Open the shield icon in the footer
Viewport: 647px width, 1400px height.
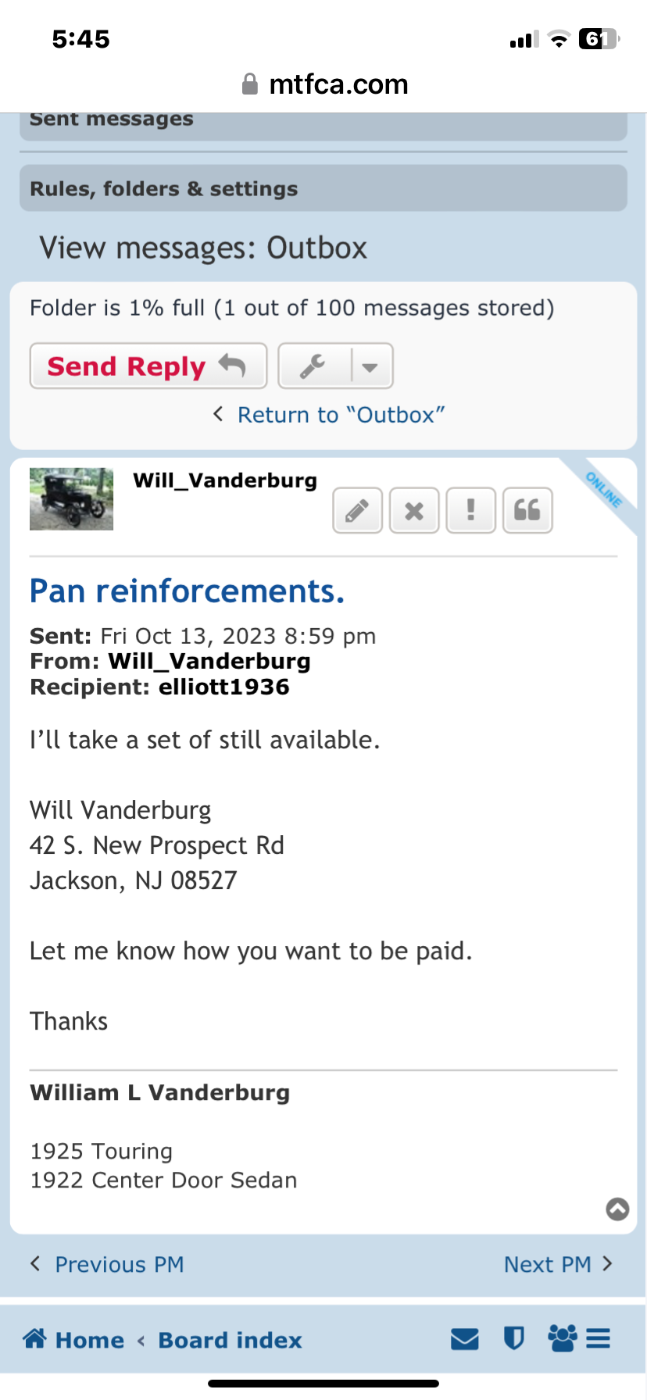[x=513, y=1339]
